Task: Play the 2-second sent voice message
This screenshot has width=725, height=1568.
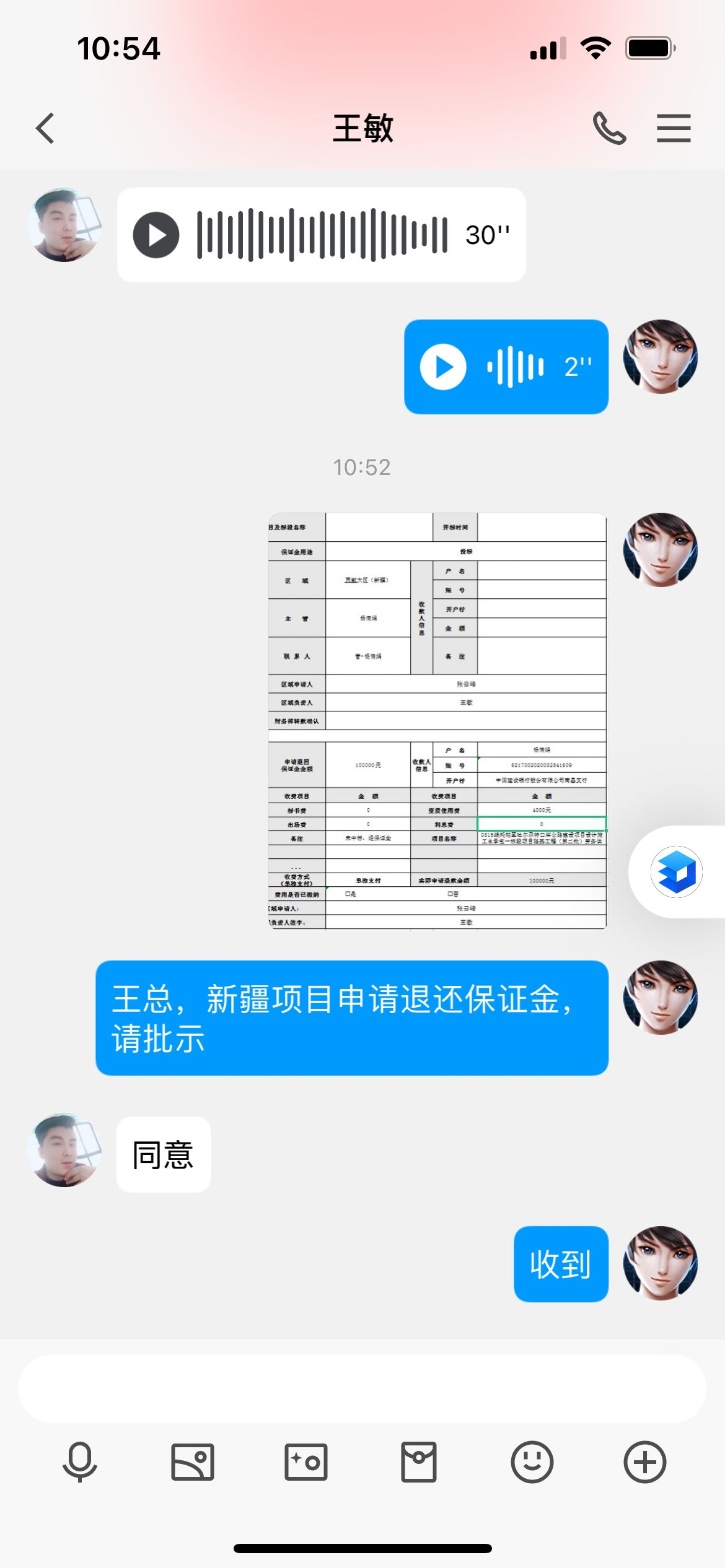Action: pos(443,367)
